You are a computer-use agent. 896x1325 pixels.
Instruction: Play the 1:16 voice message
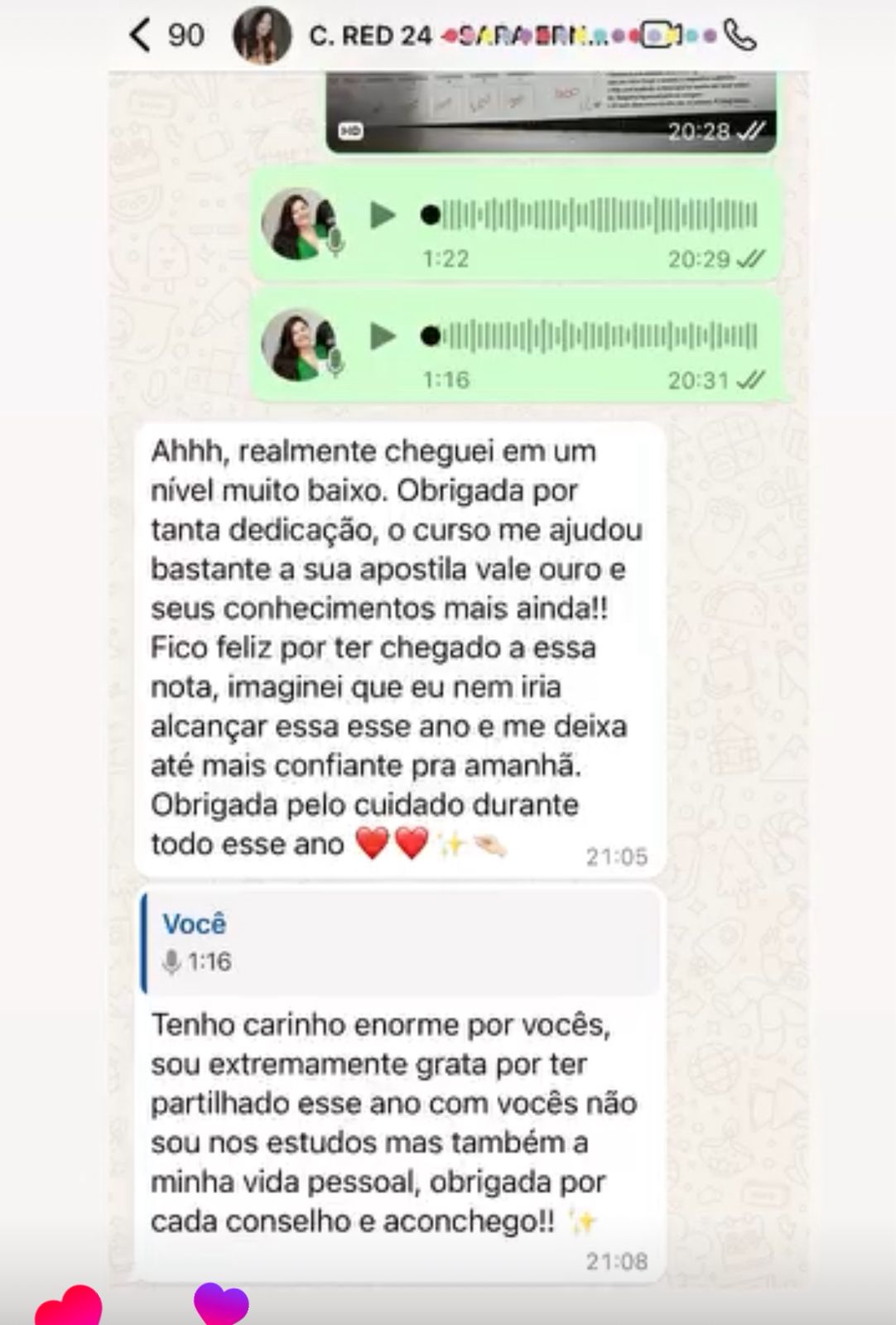tap(382, 336)
